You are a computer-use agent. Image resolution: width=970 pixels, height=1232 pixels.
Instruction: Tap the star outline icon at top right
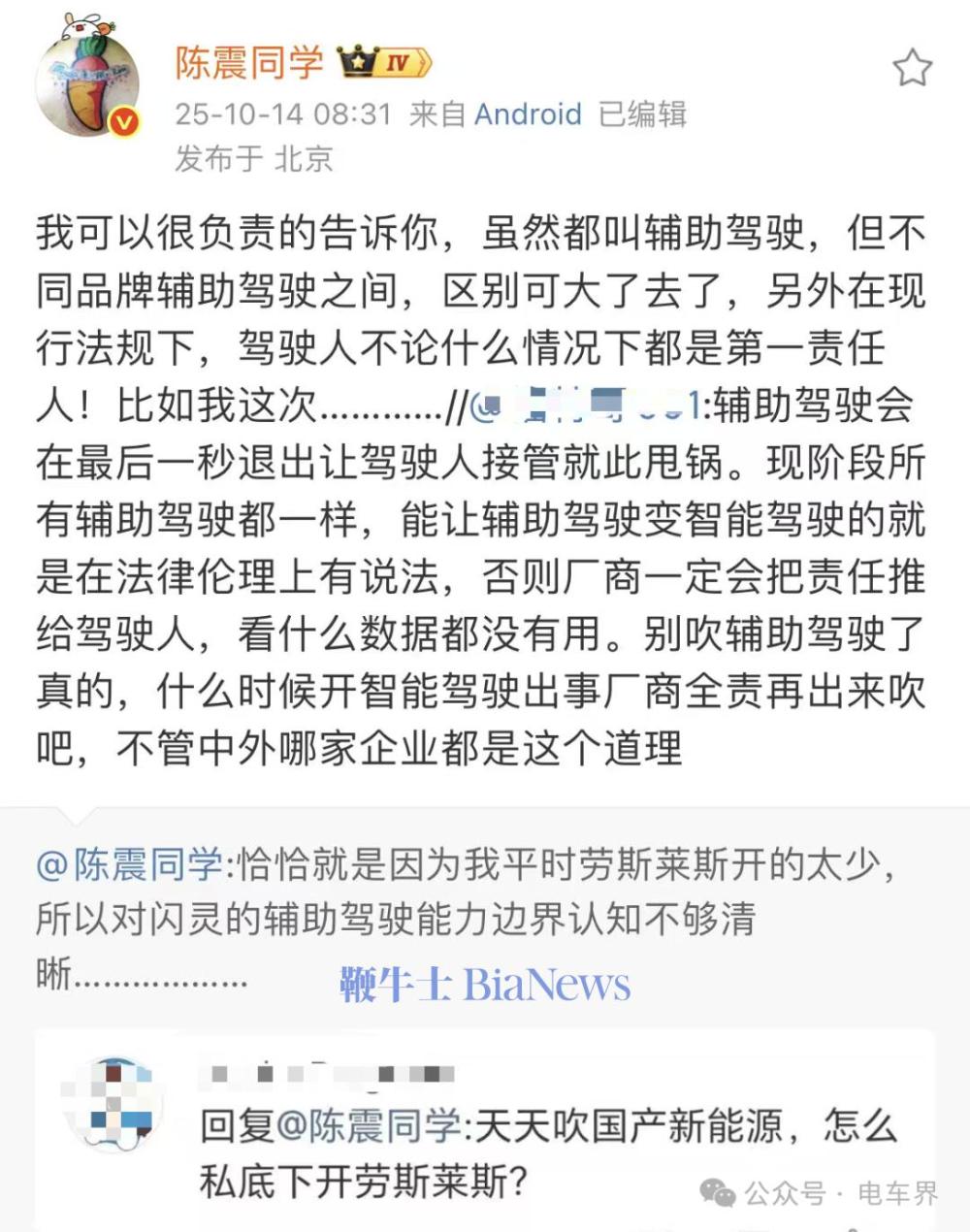pos(910,66)
